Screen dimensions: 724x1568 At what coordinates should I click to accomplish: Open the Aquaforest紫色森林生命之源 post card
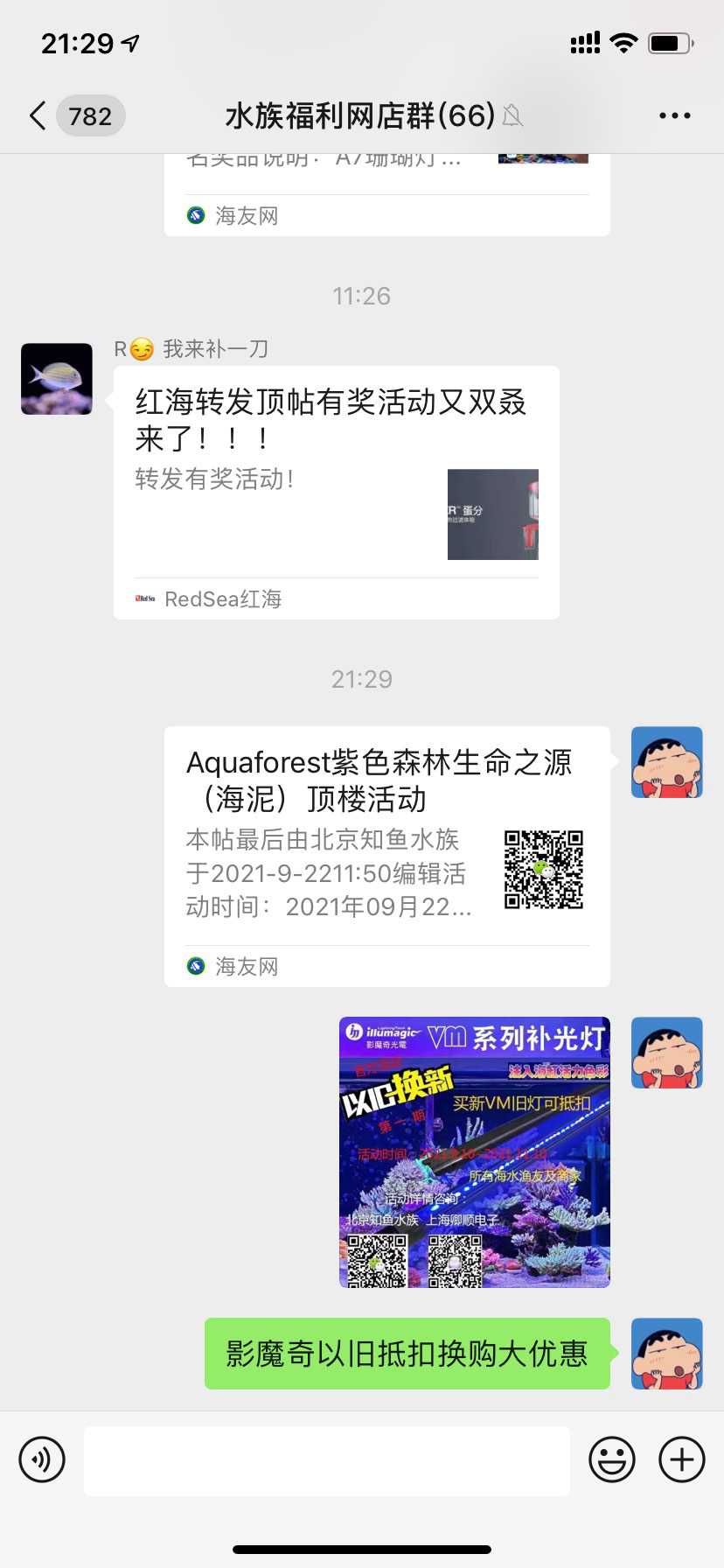pyautogui.click(x=386, y=856)
